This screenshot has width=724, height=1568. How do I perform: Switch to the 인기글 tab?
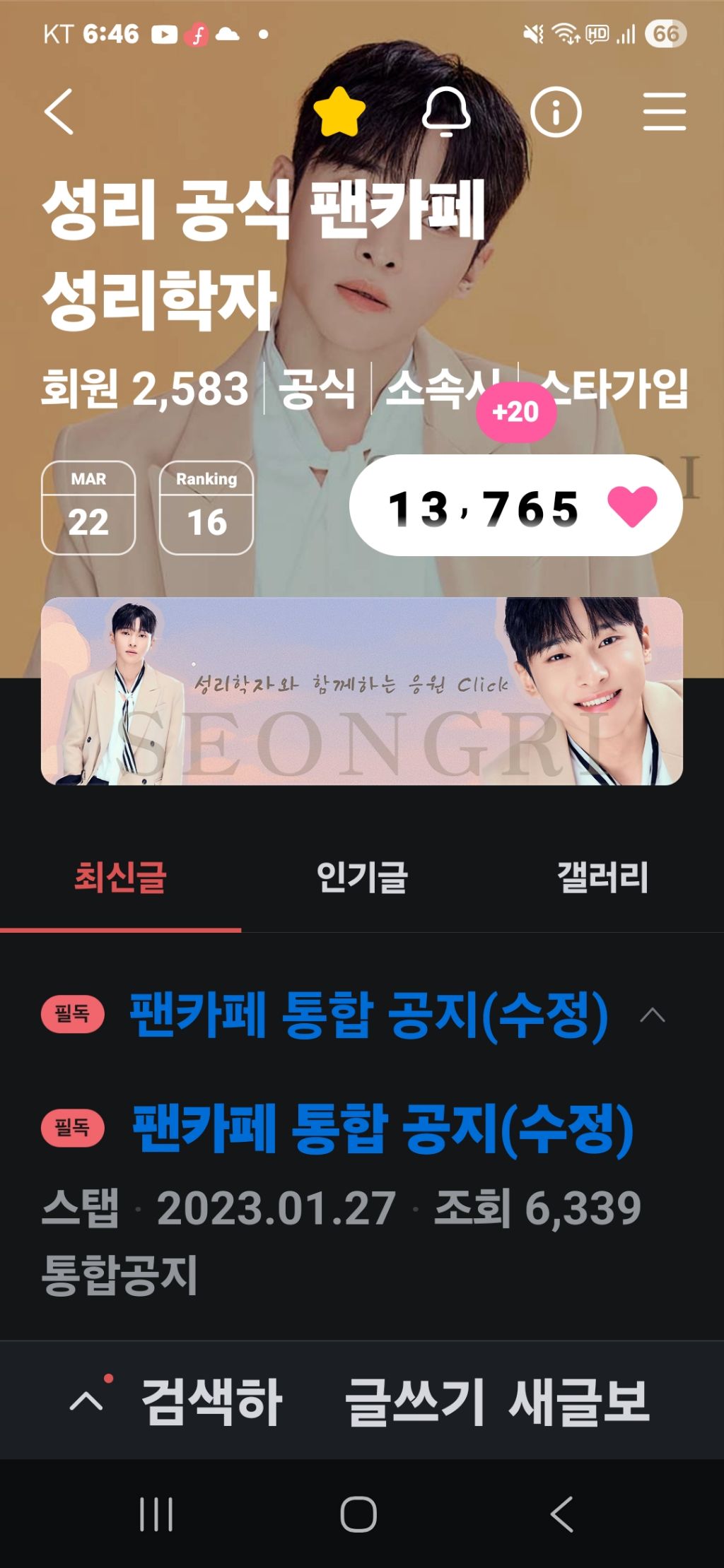tap(362, 878)
